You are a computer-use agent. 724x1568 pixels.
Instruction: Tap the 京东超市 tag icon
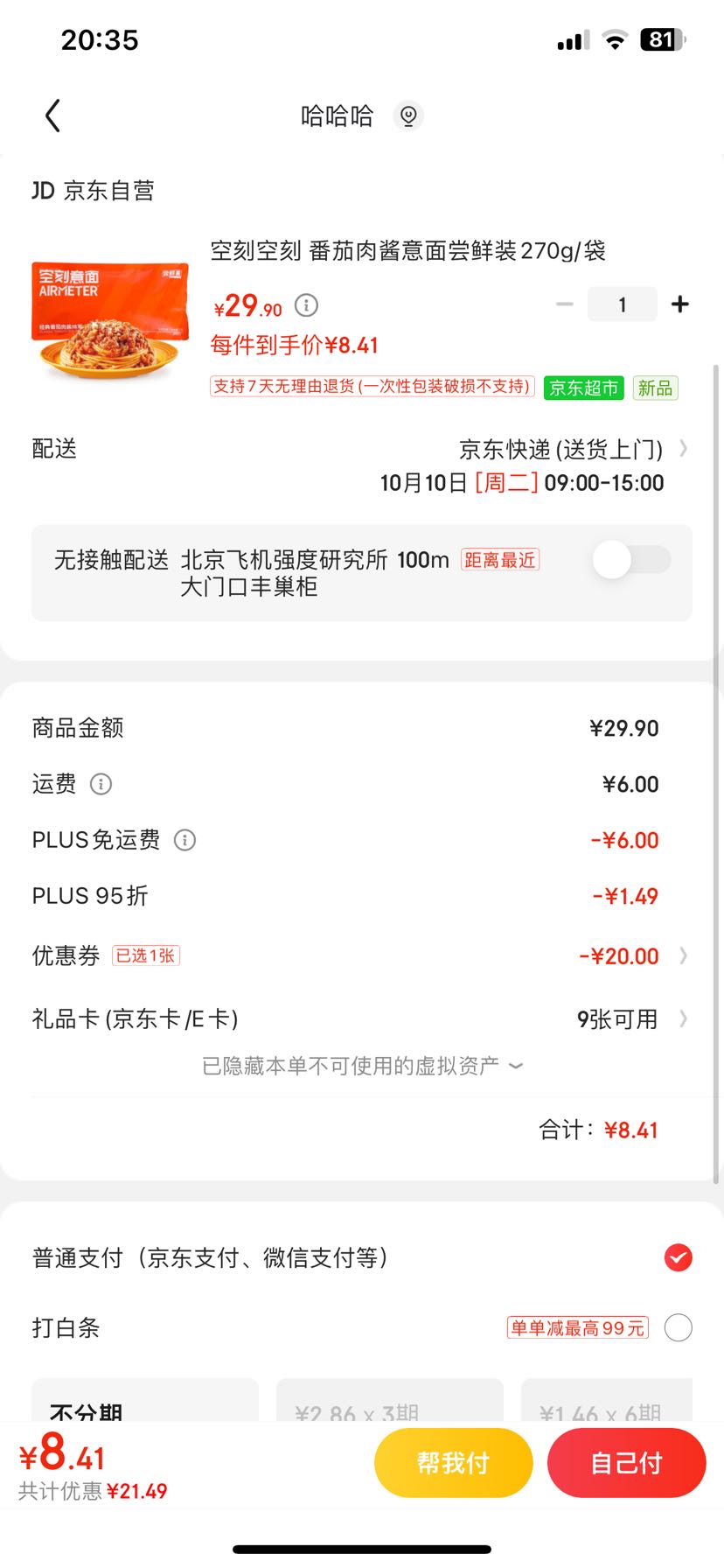tap(582, 388)
